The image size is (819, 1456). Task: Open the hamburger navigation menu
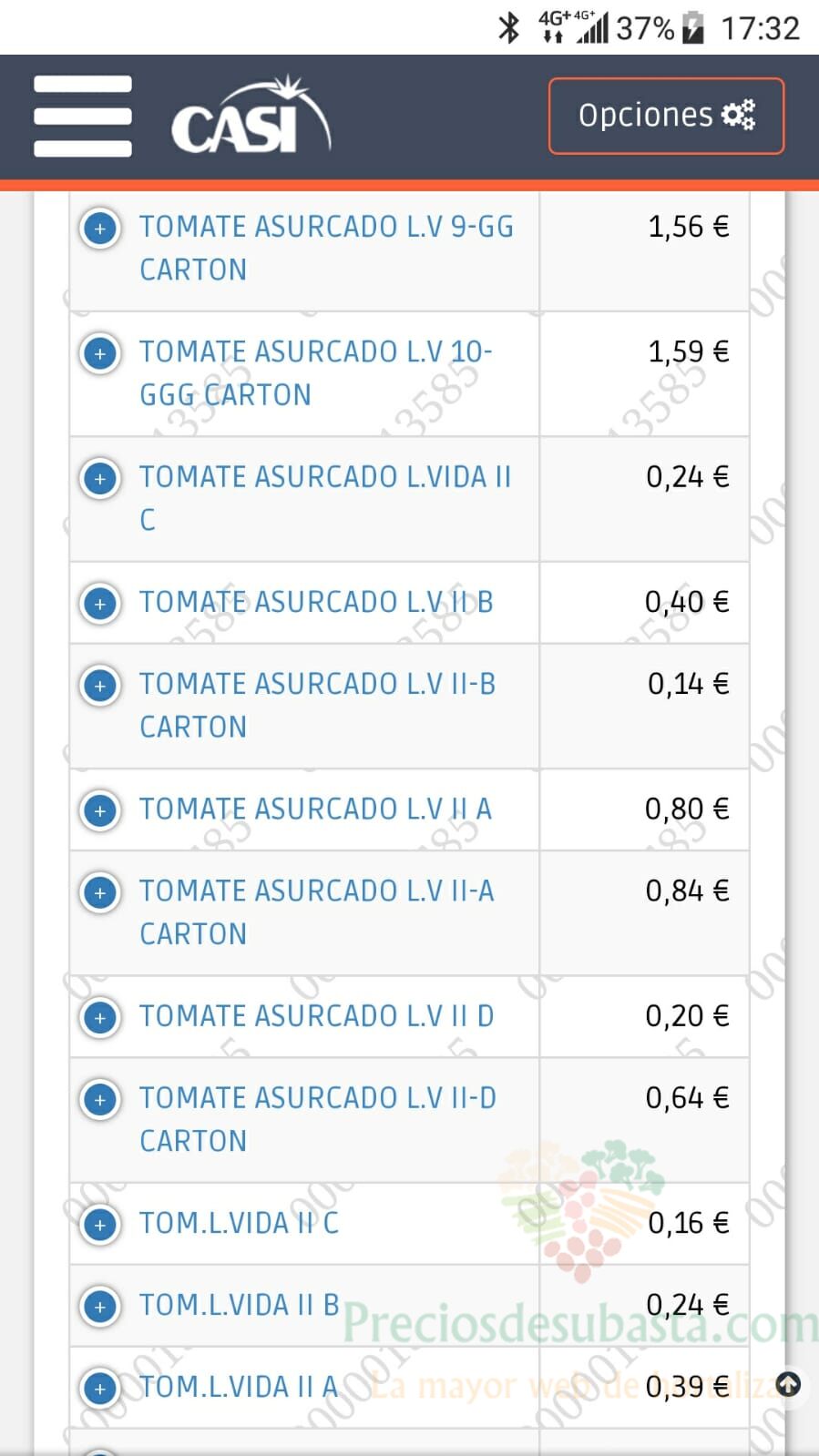(83, 117)
